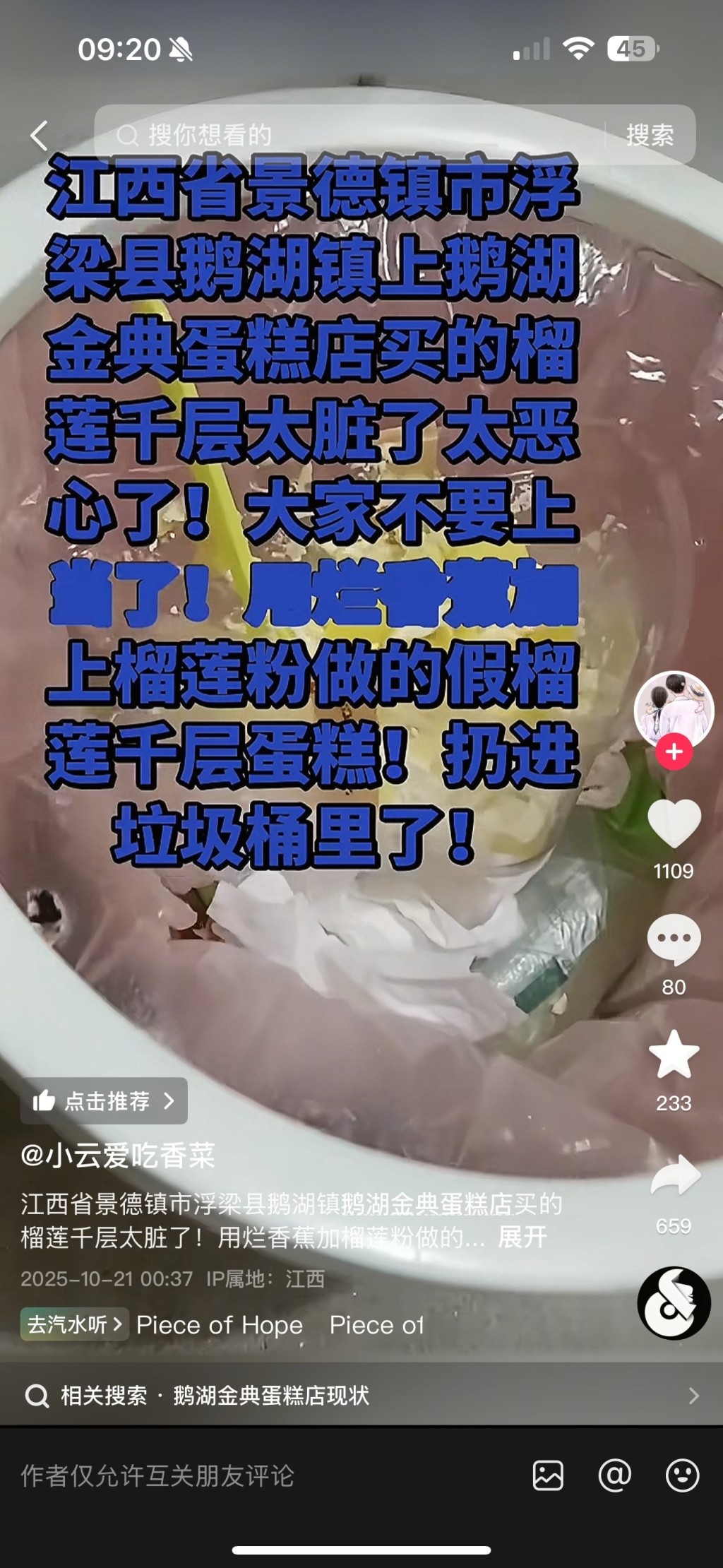Open the comments bubble

click(x=674, y=939)
